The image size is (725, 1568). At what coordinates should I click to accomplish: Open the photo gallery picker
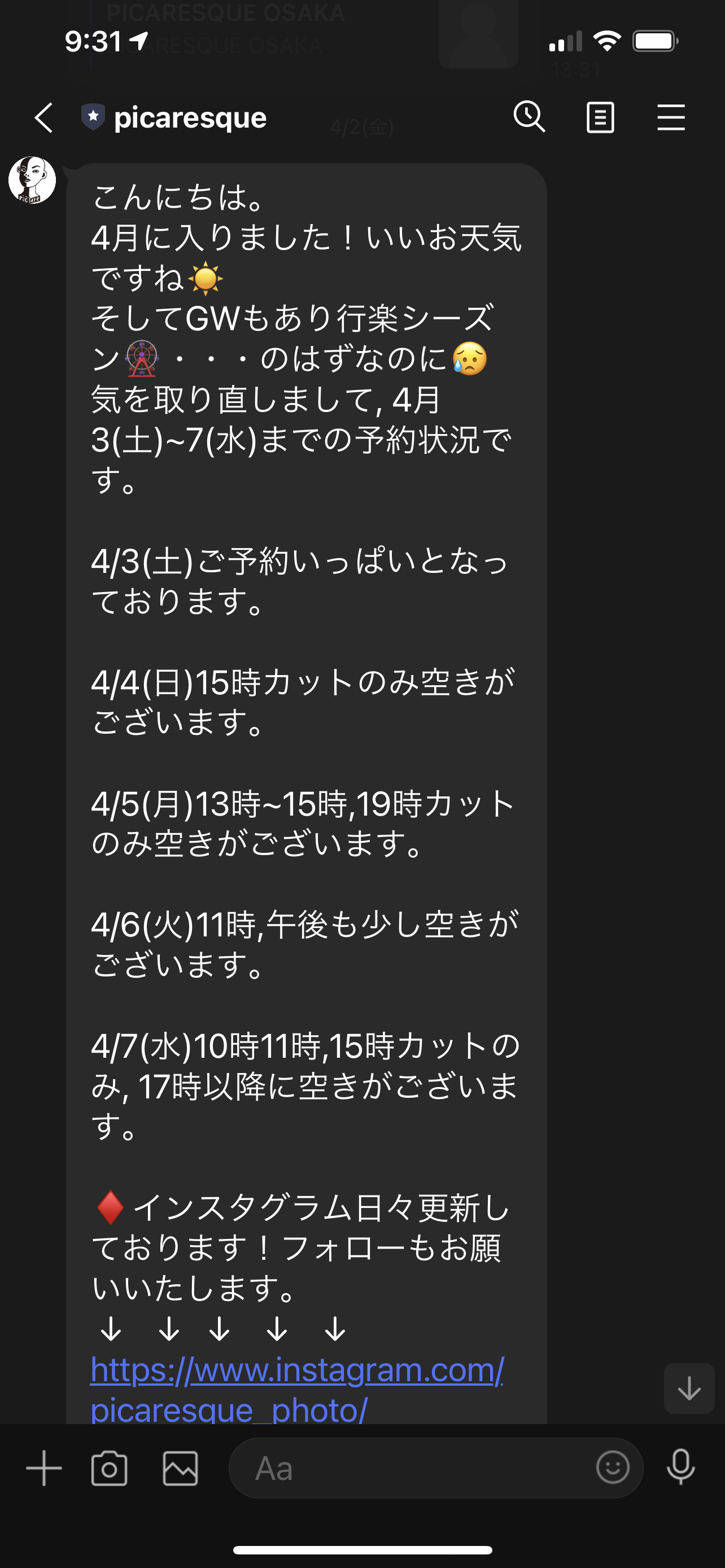pyautogui.click(x=180, y=1468)
